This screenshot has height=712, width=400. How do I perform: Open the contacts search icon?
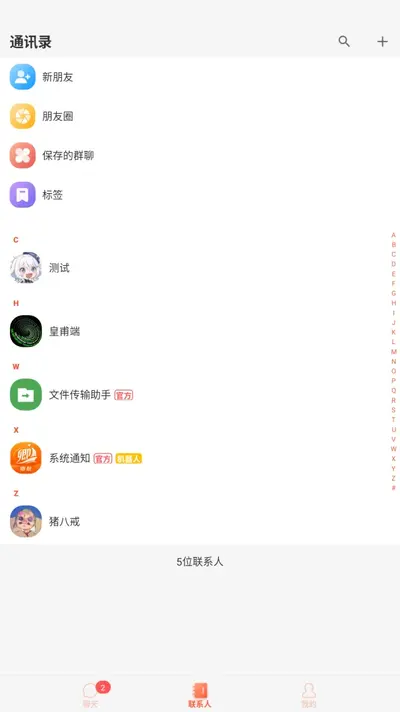[344, 41]
